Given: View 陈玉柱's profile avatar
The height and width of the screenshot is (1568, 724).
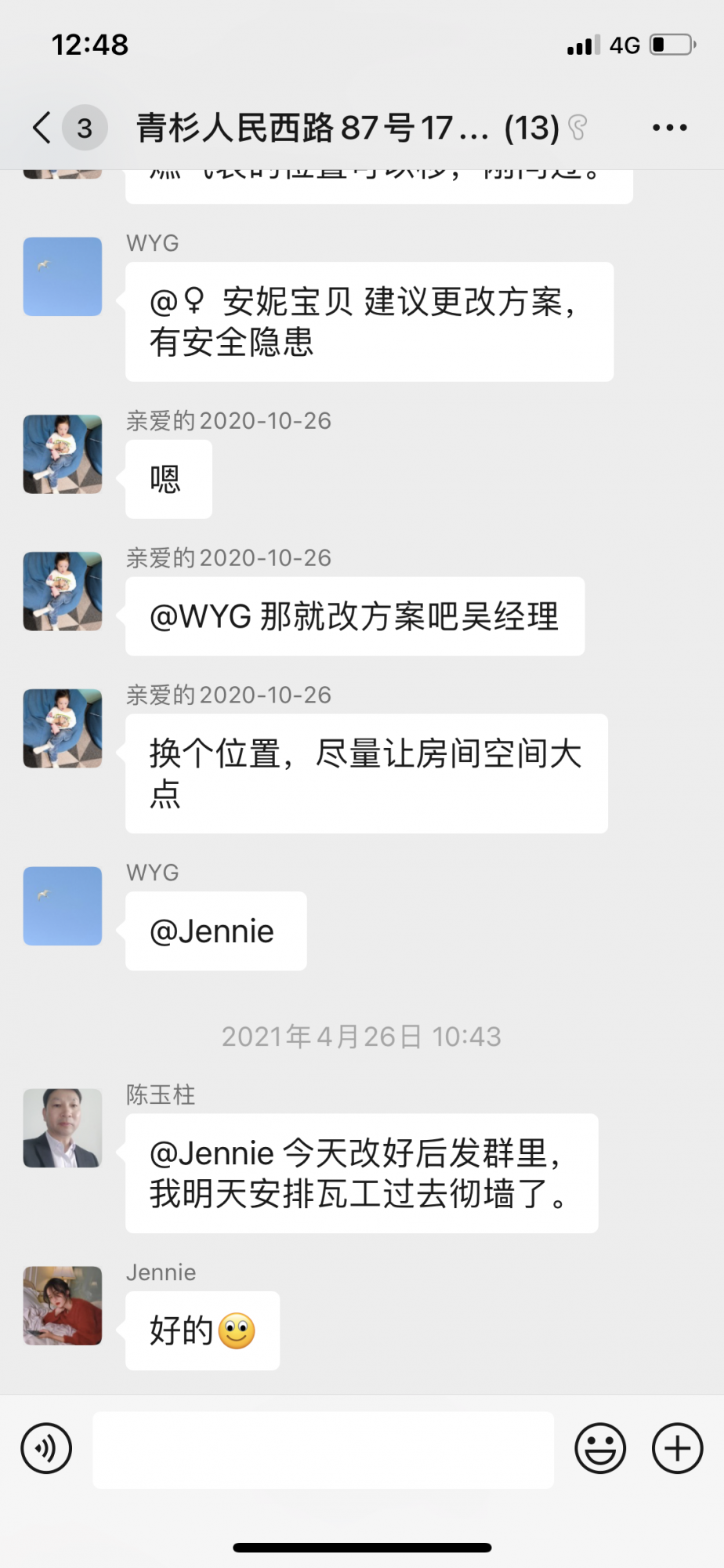Looking at the screenshot, I should pos(63,1128).
